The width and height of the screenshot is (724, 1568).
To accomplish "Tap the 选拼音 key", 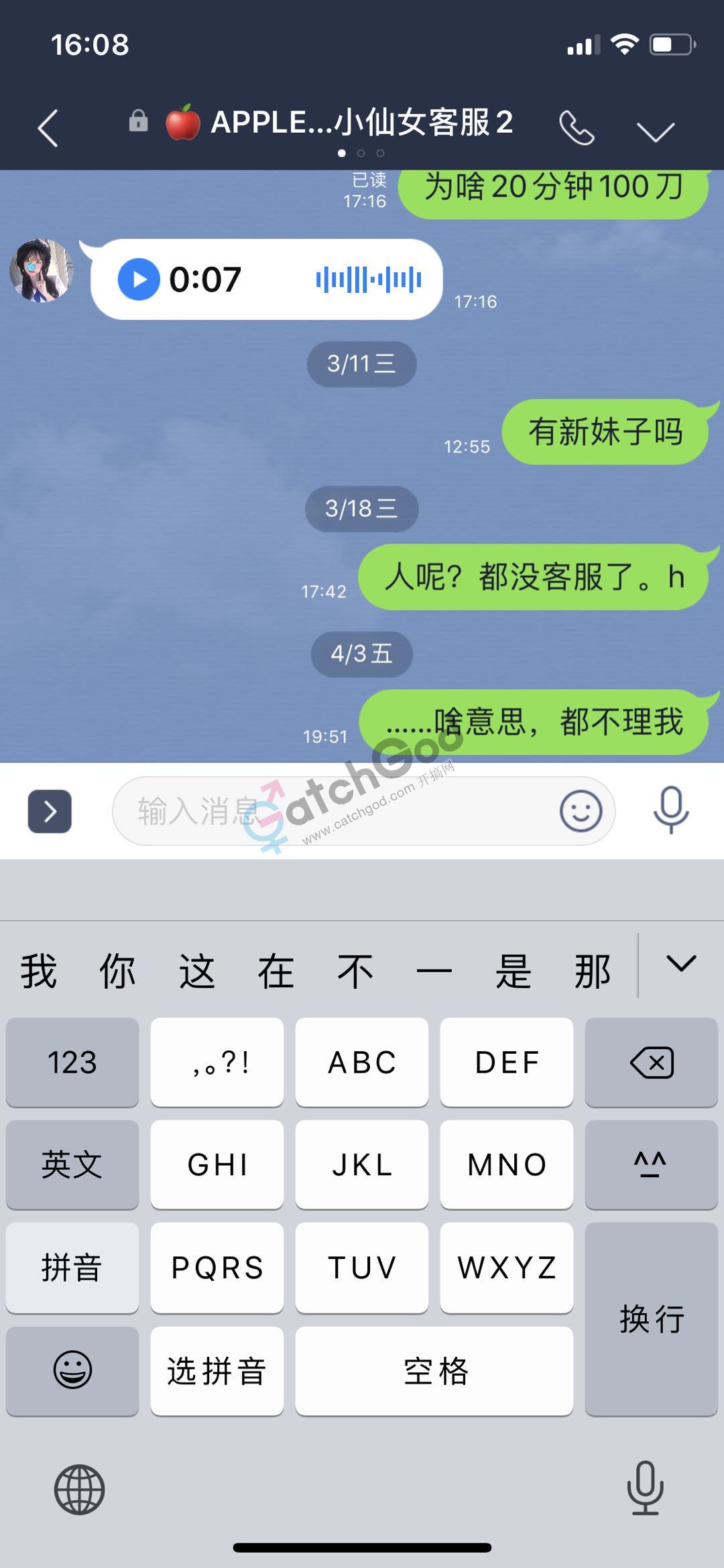I will point(217,1370).
